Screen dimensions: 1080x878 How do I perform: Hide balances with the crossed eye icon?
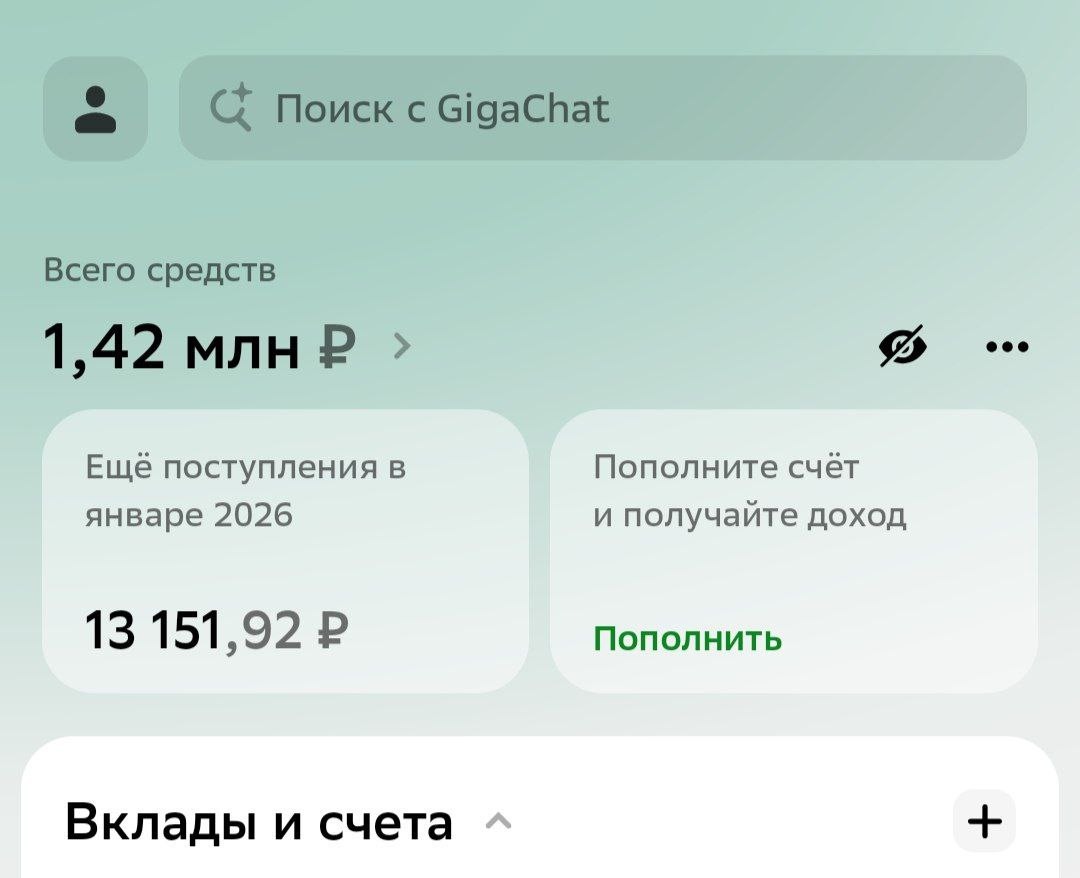tap(903, 347)
